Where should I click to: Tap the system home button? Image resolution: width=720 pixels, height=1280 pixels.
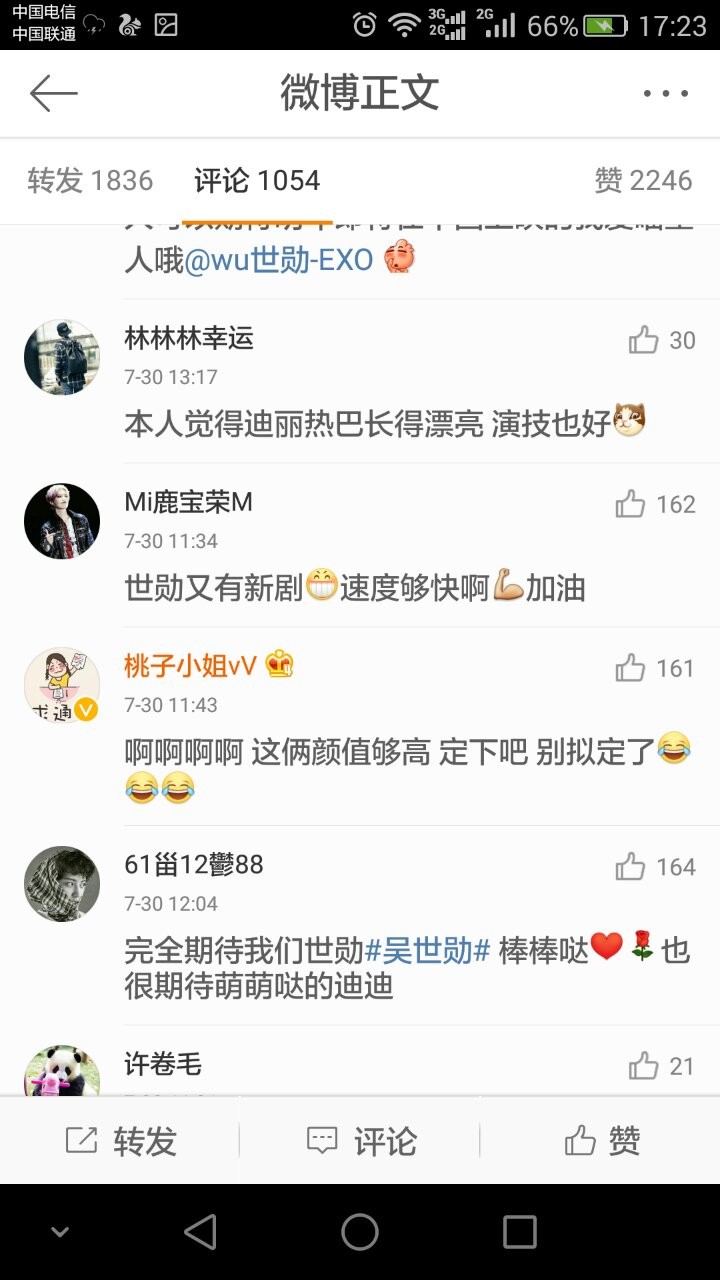pyautogui.click(x=360, y=1232)
